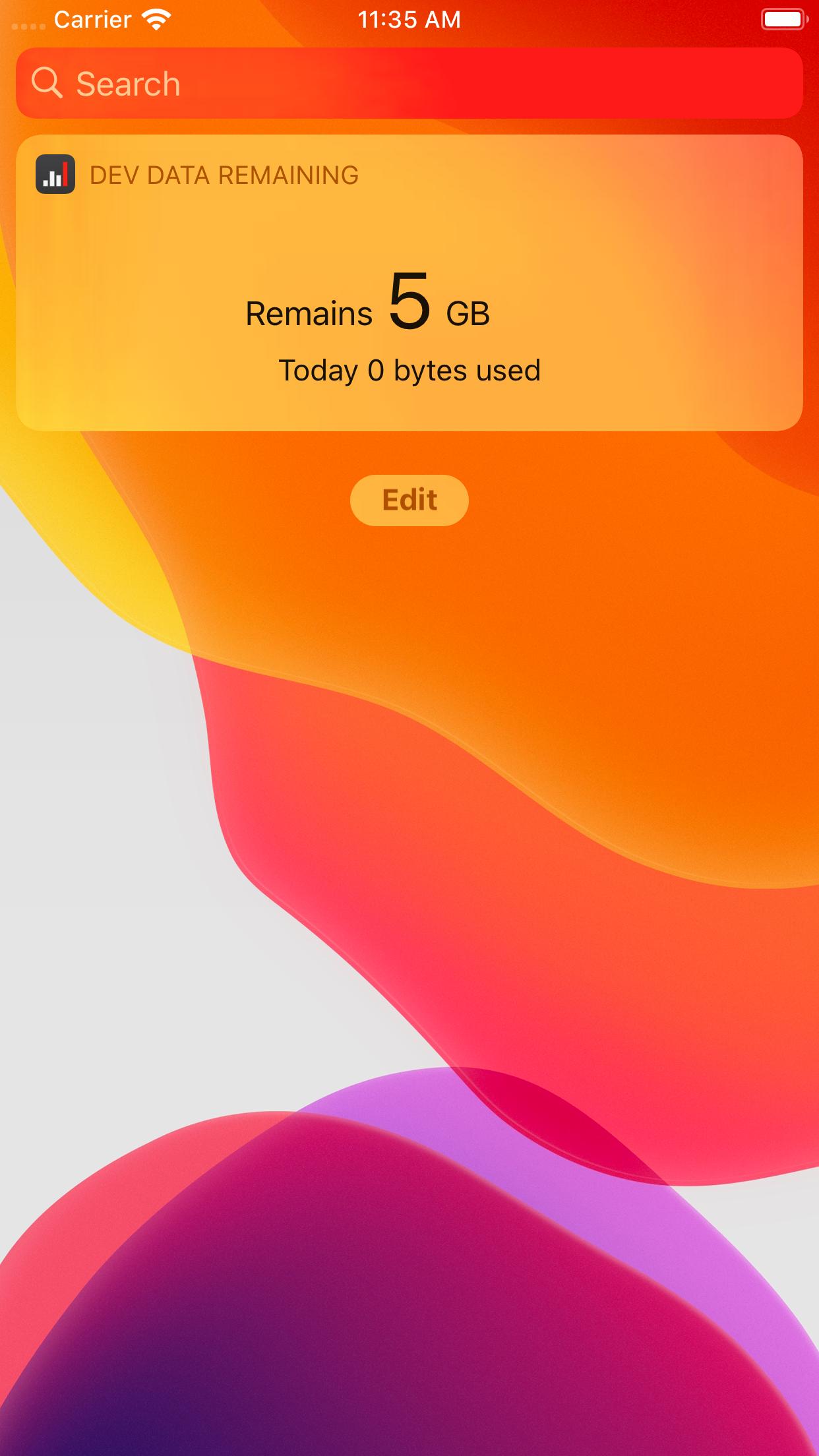Image resolution: width=819 pixels, height=1456 pixels.
Task: Tap the Search placeholder text
Action: tap(129, 82)
